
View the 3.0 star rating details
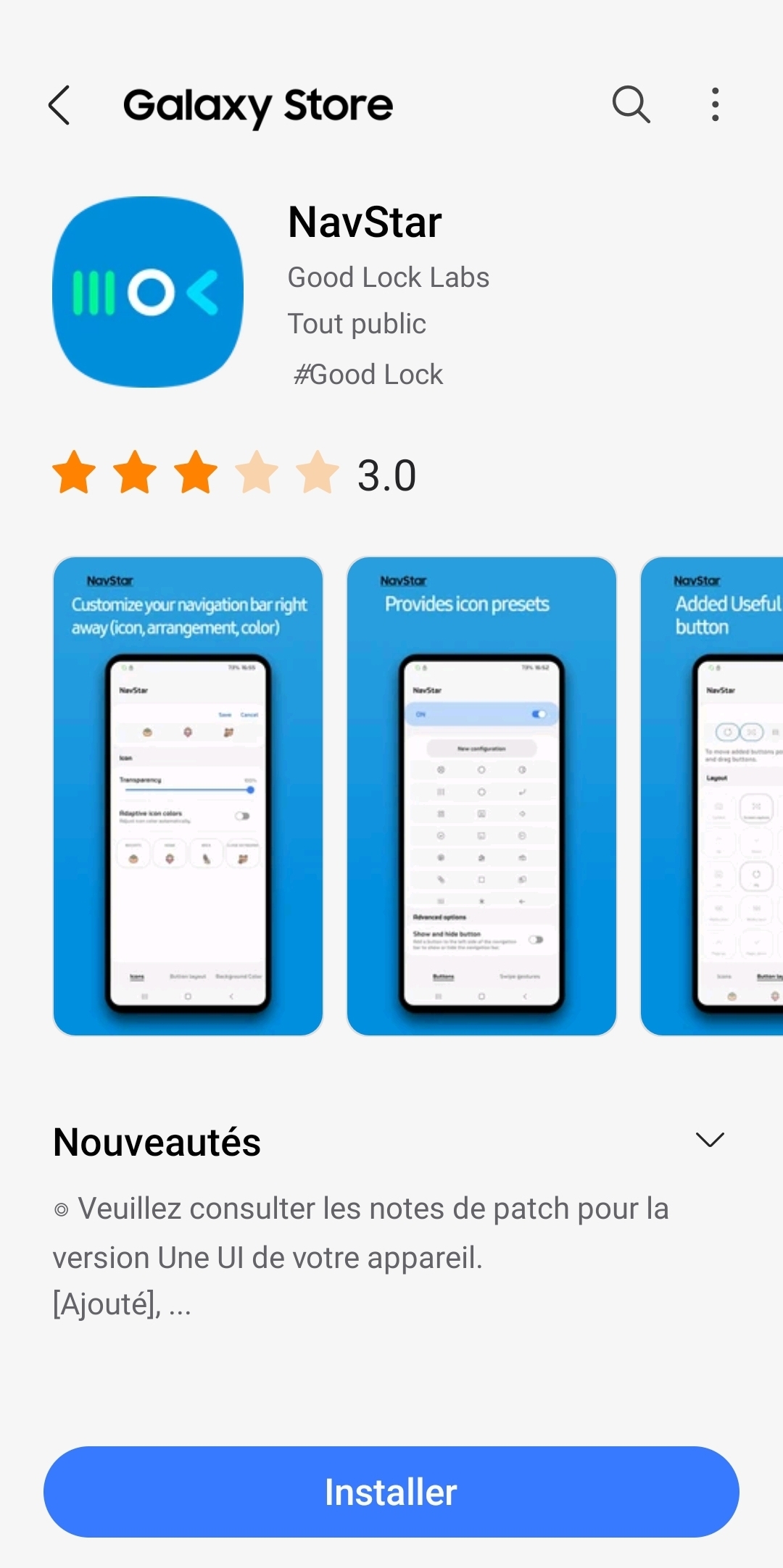233,474
